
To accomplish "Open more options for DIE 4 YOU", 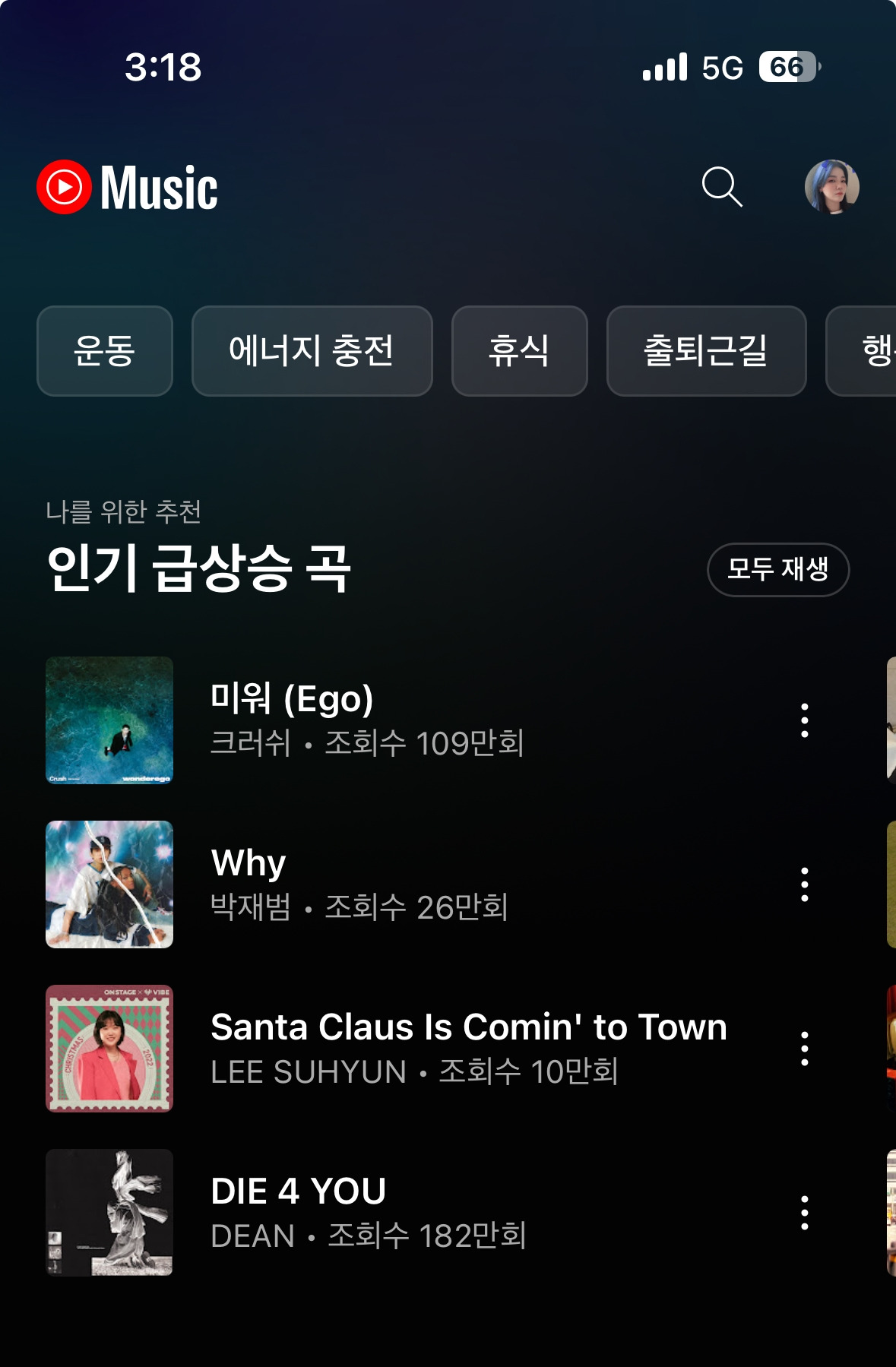I will pos(804,1213).
